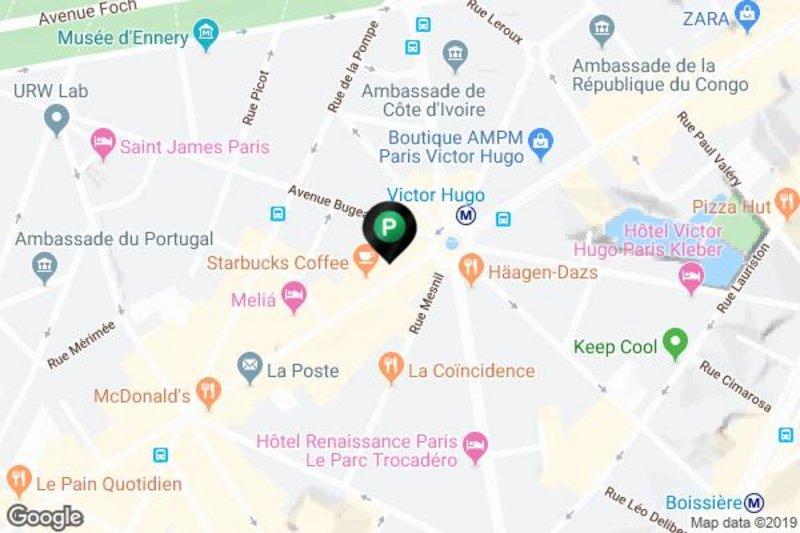Tap the URW Lab location marker
The image size is (800, 533).
coord(57,121)
